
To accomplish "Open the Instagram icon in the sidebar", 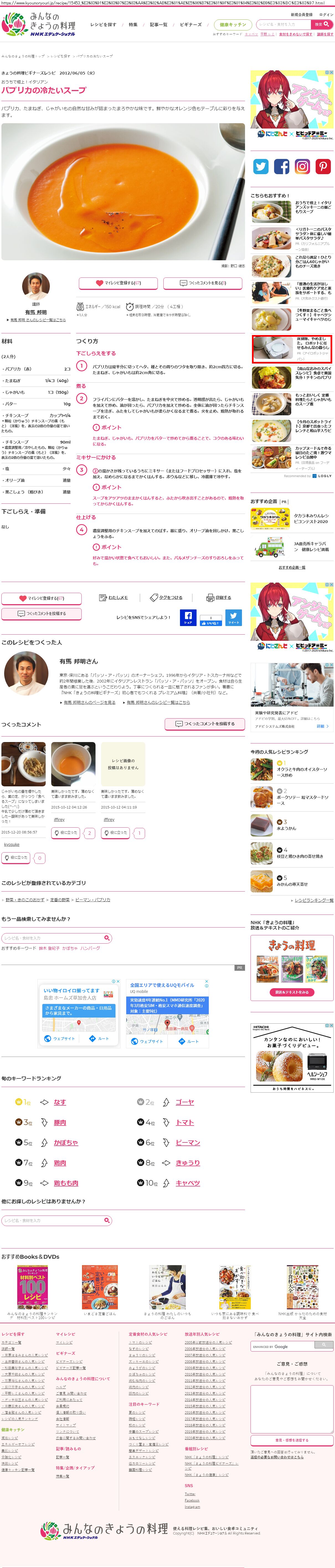I will tap(302, 166).
